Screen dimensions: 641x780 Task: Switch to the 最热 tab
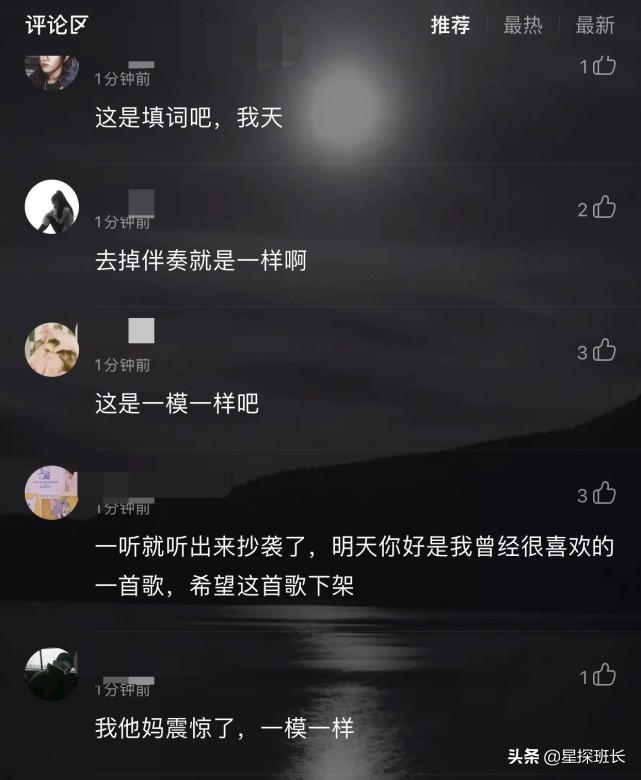coord(522,25)
